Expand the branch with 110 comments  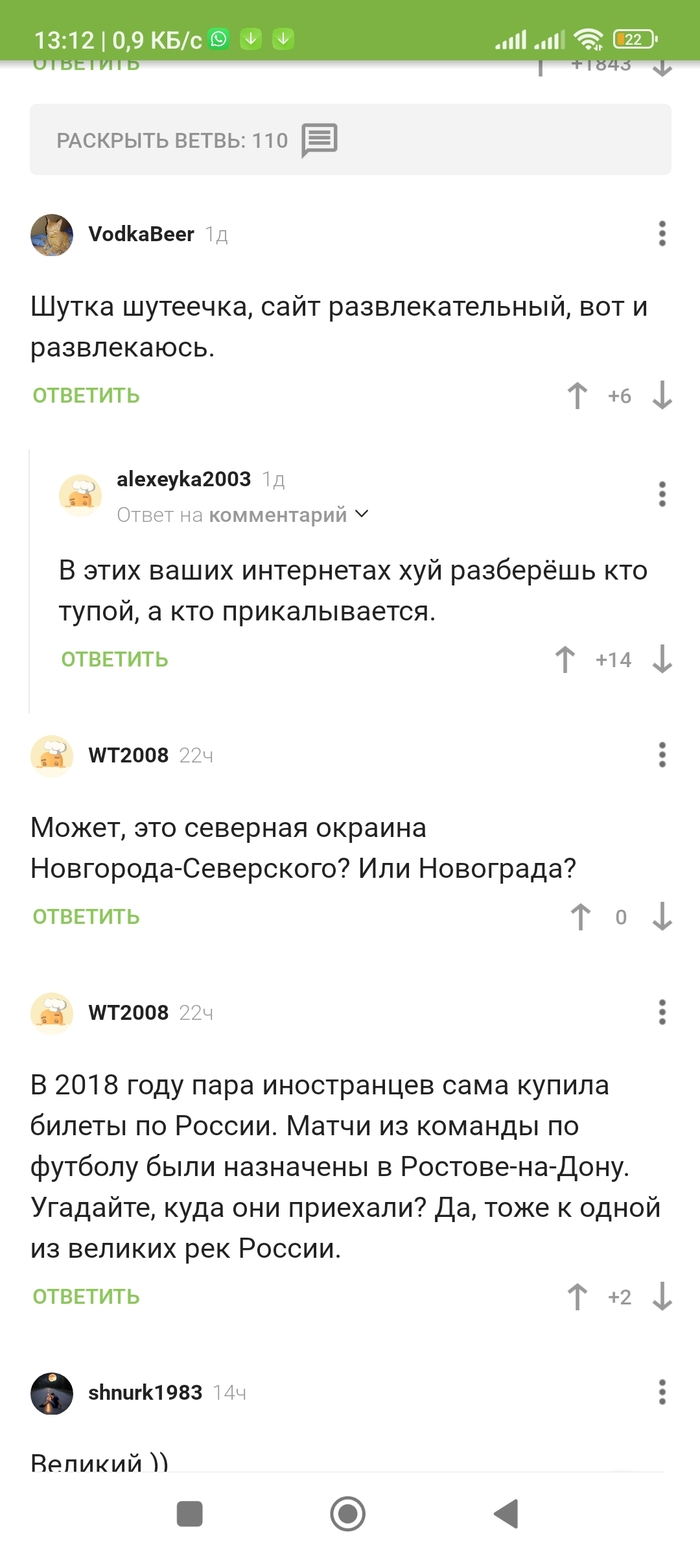(350, 140)
